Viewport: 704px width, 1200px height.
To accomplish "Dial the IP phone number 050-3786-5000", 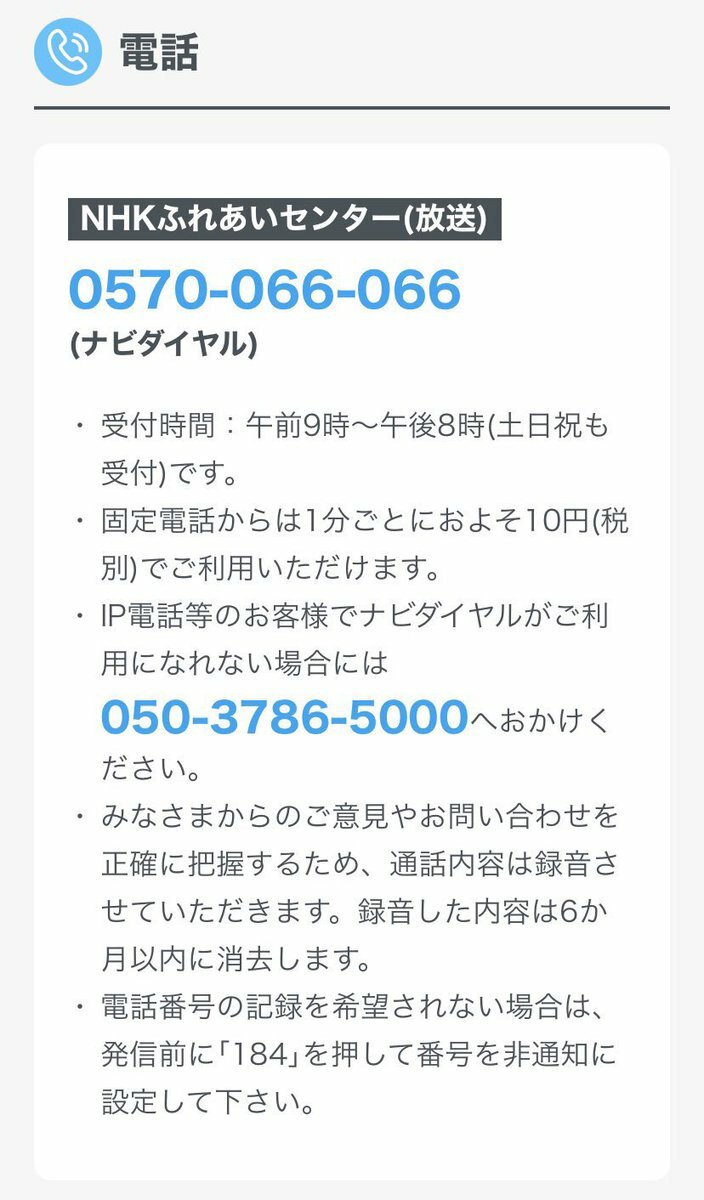I will click(285, 716).
